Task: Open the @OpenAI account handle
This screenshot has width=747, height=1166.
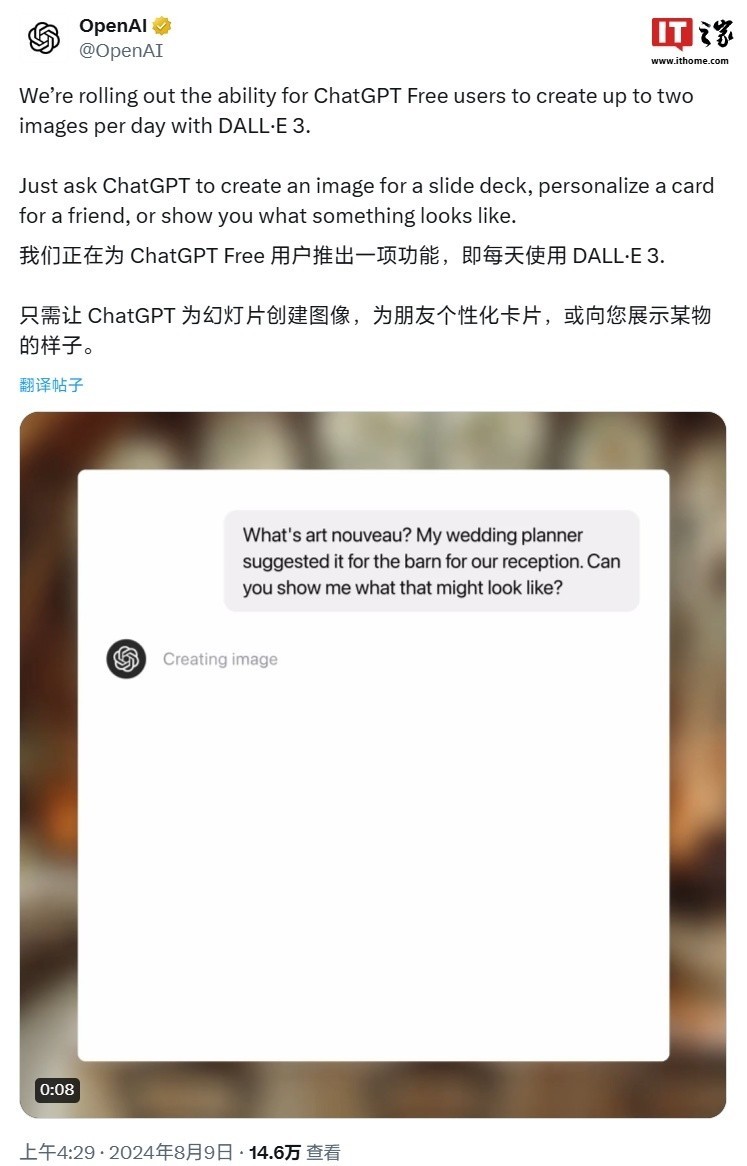Action: [x=121, y=50]
